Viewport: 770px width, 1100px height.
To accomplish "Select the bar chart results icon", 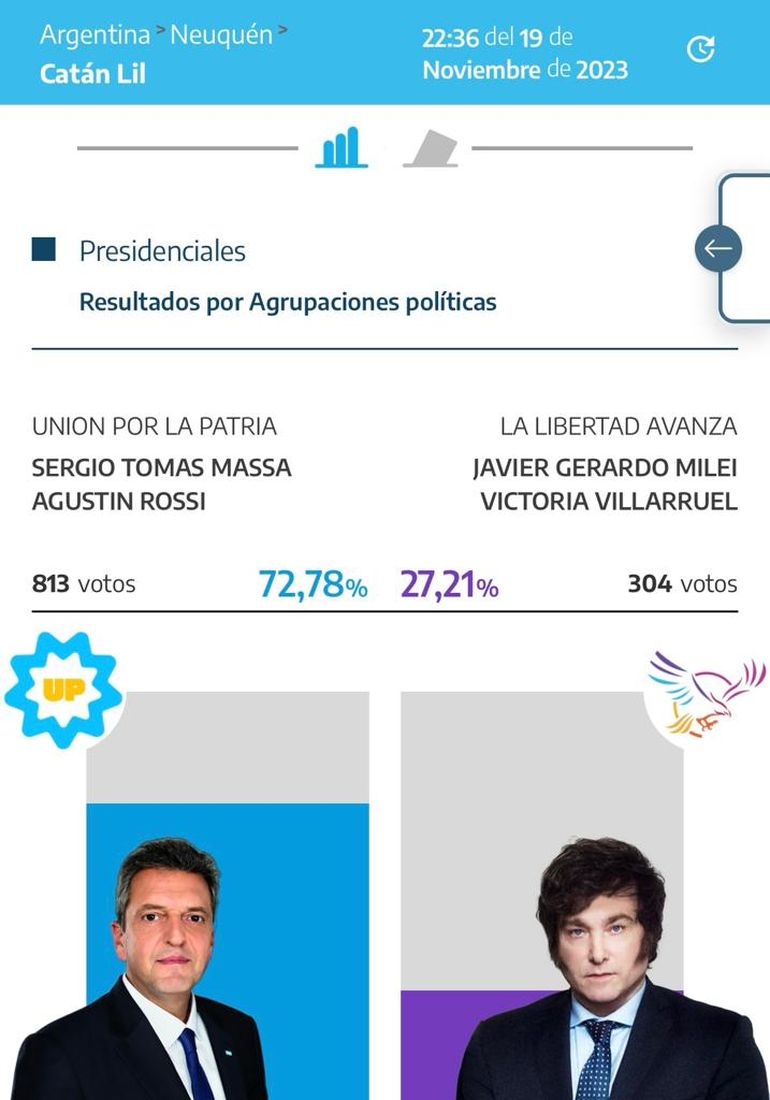I will [340, 147].
